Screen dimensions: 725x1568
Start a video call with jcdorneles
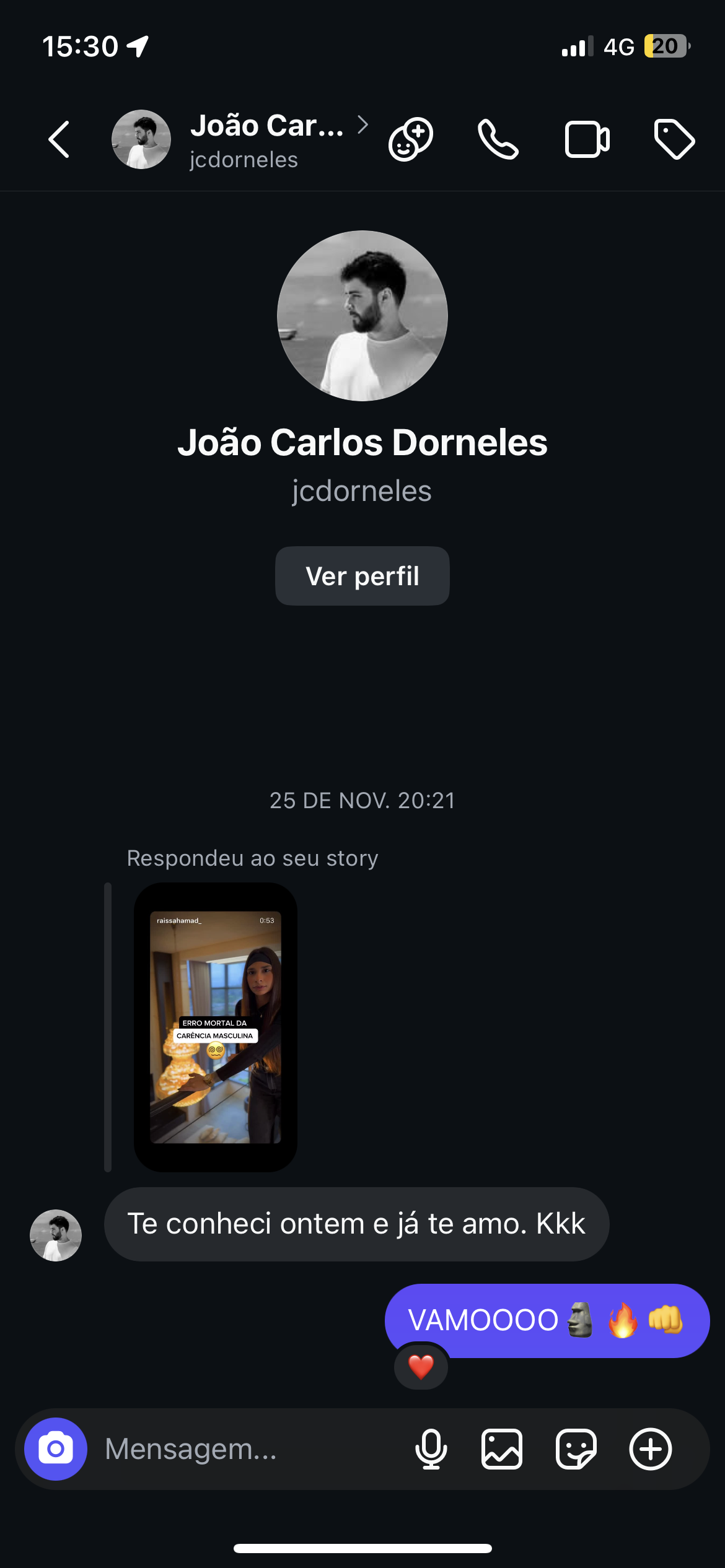[x=587, y=139]
